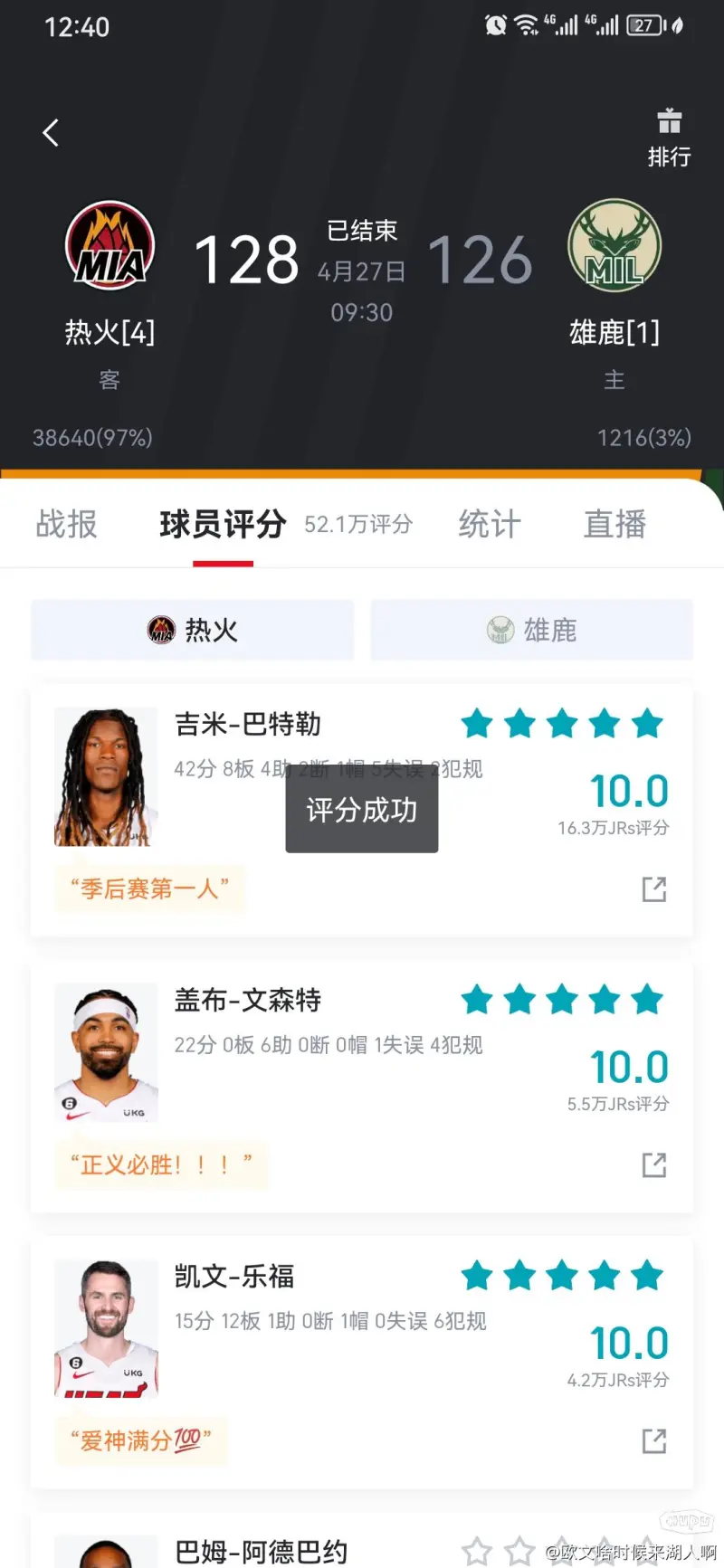Rate 吉米-巴特勒 five stars
Image resolution: width=724 pixels, height=1568 pixels.
[x=647, y=724]
